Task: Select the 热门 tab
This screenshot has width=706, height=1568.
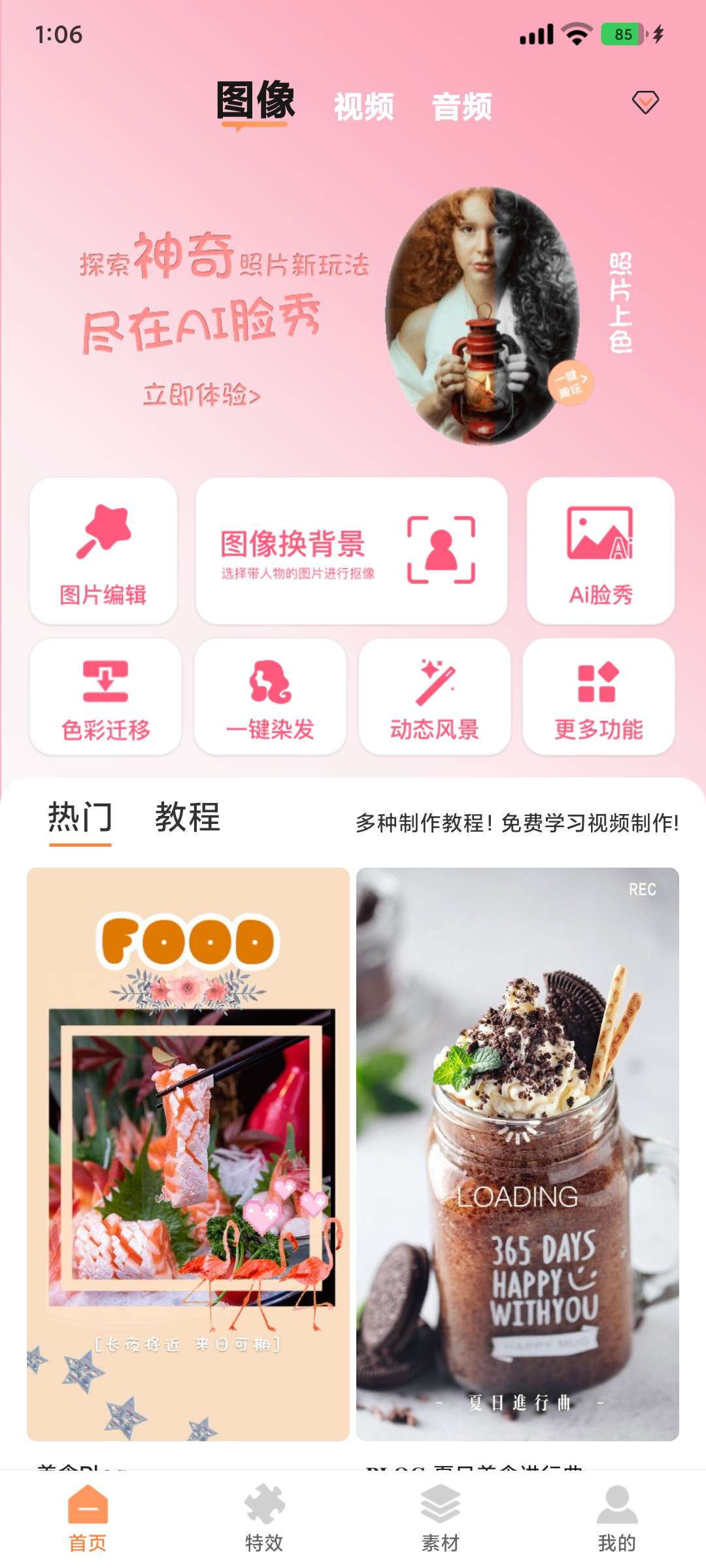Action: [80, 817]
